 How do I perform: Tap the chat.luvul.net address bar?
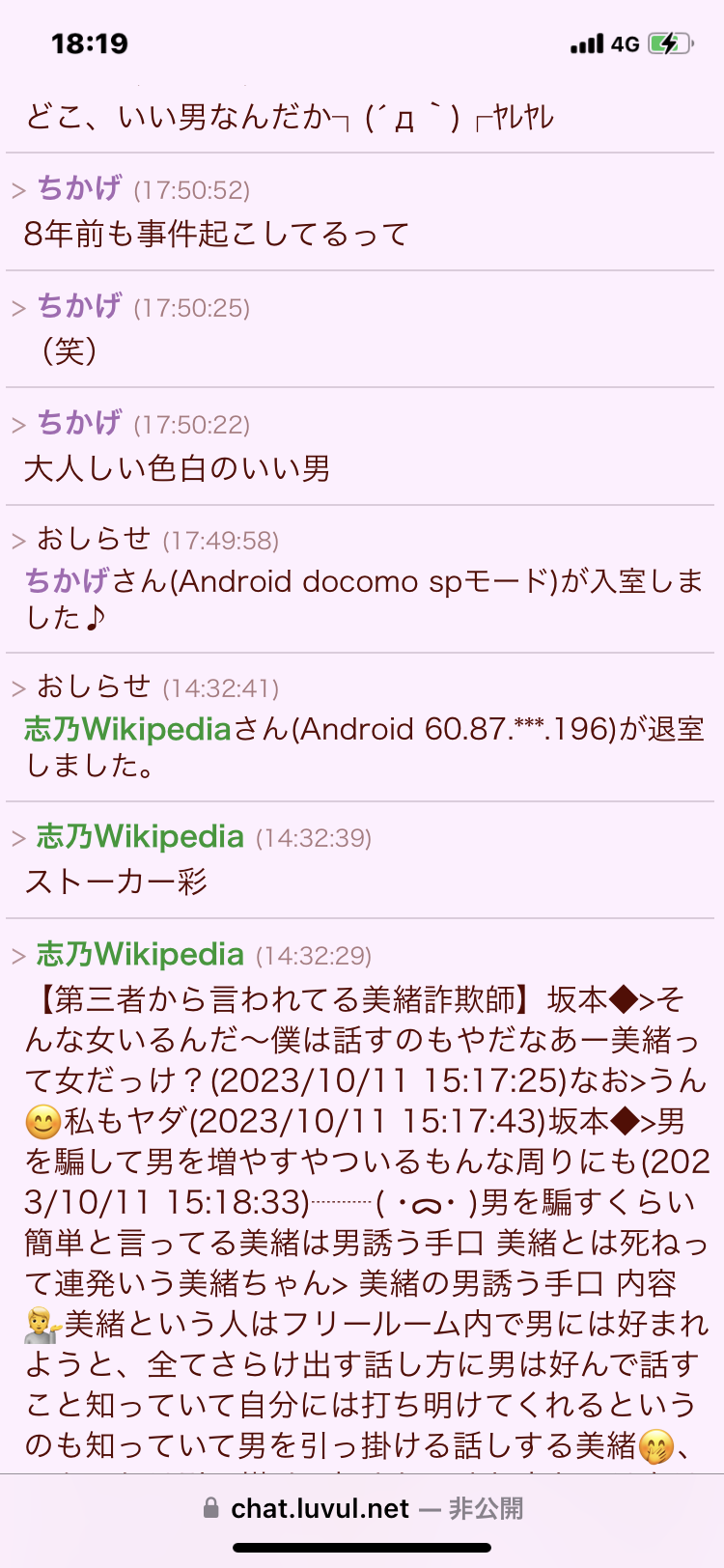point(362,1508)
